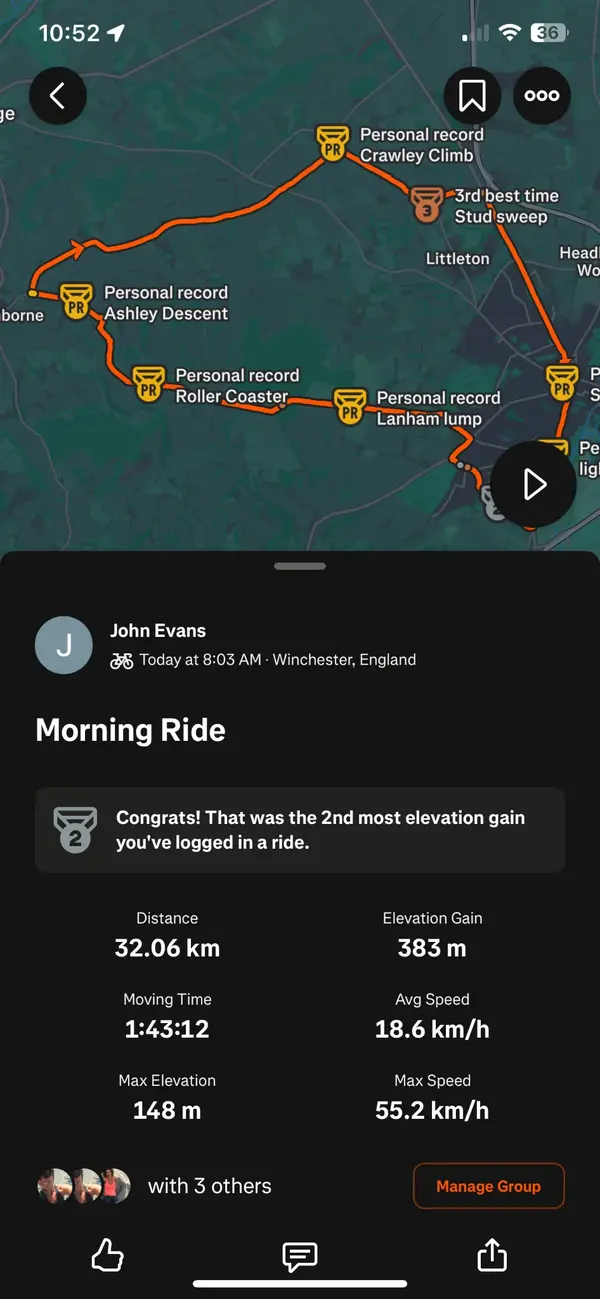Screen dimensions: 600x1299
Task: Tap the Stud sweep 3rd best marker
Action: pos(427,205)
